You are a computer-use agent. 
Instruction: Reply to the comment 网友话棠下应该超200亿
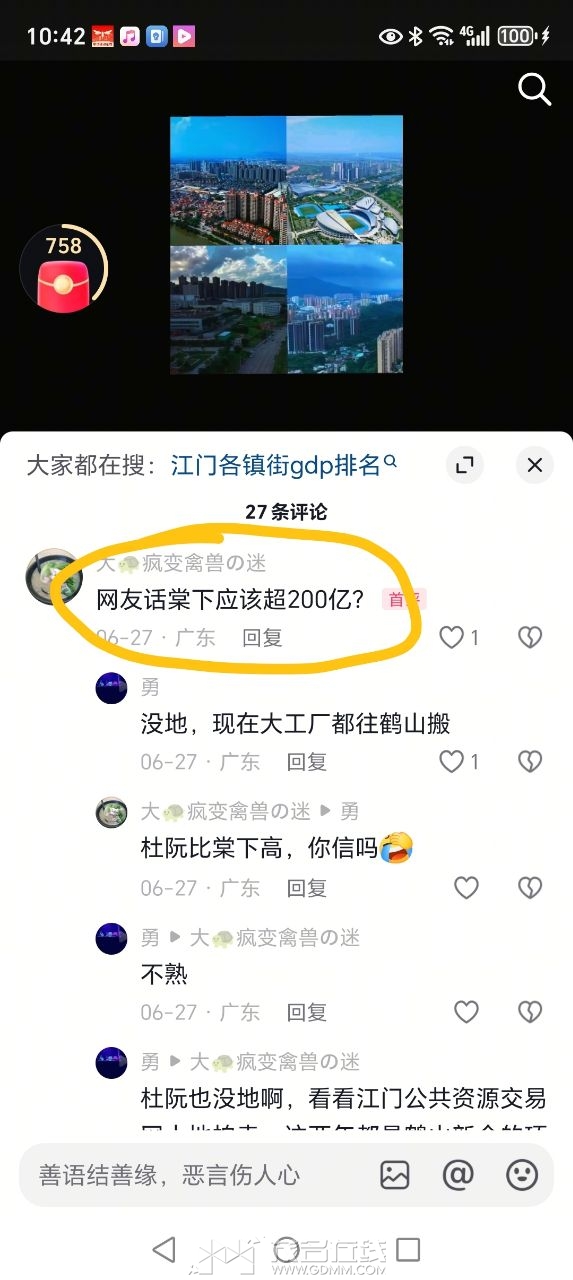tap(262, 637)
